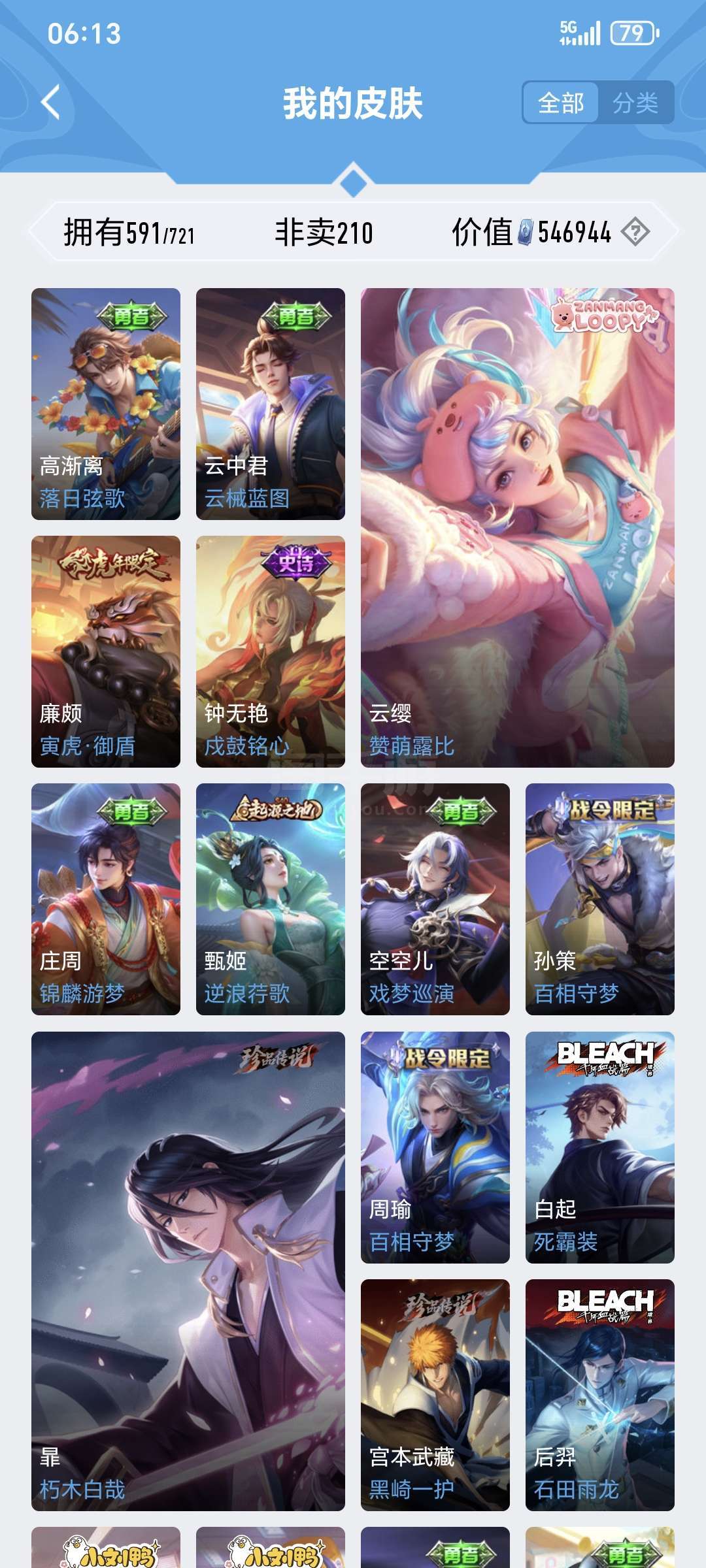This screenshot has width=706, height=1568.
Task: Open the 白起 死霸装 skin card
Action: click(x=600, y=1147)
